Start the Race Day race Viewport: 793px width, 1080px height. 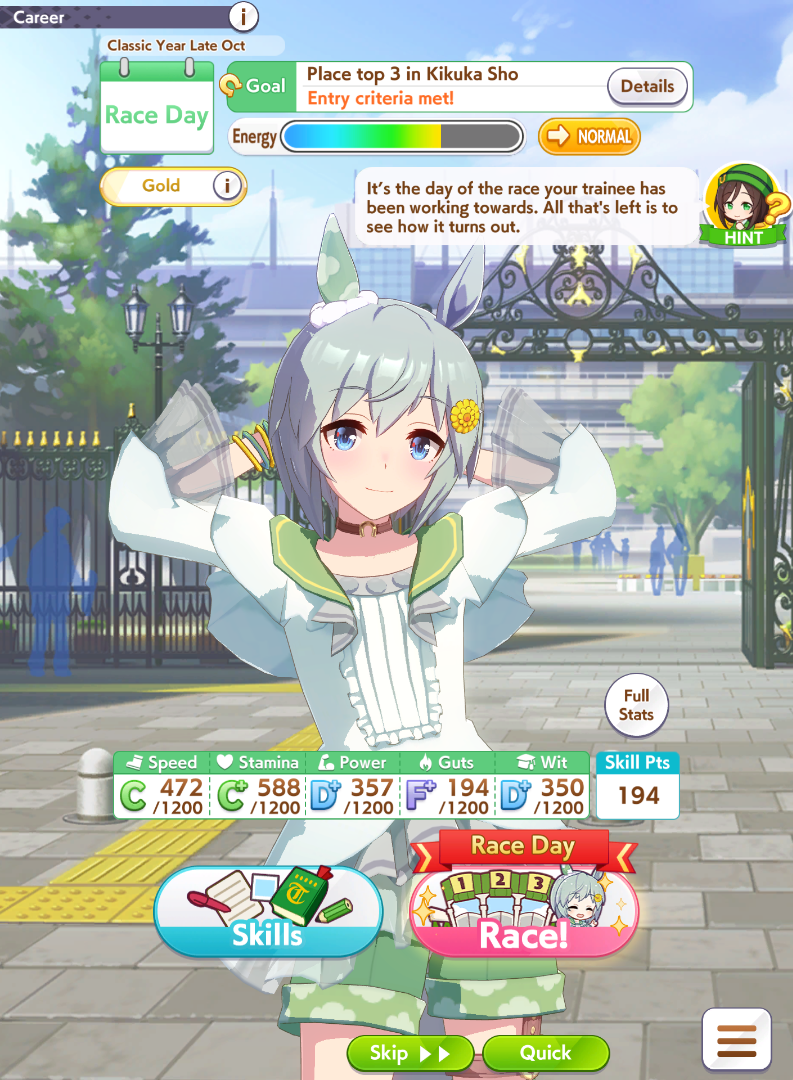pyautogui.click(x=523, y=909)
